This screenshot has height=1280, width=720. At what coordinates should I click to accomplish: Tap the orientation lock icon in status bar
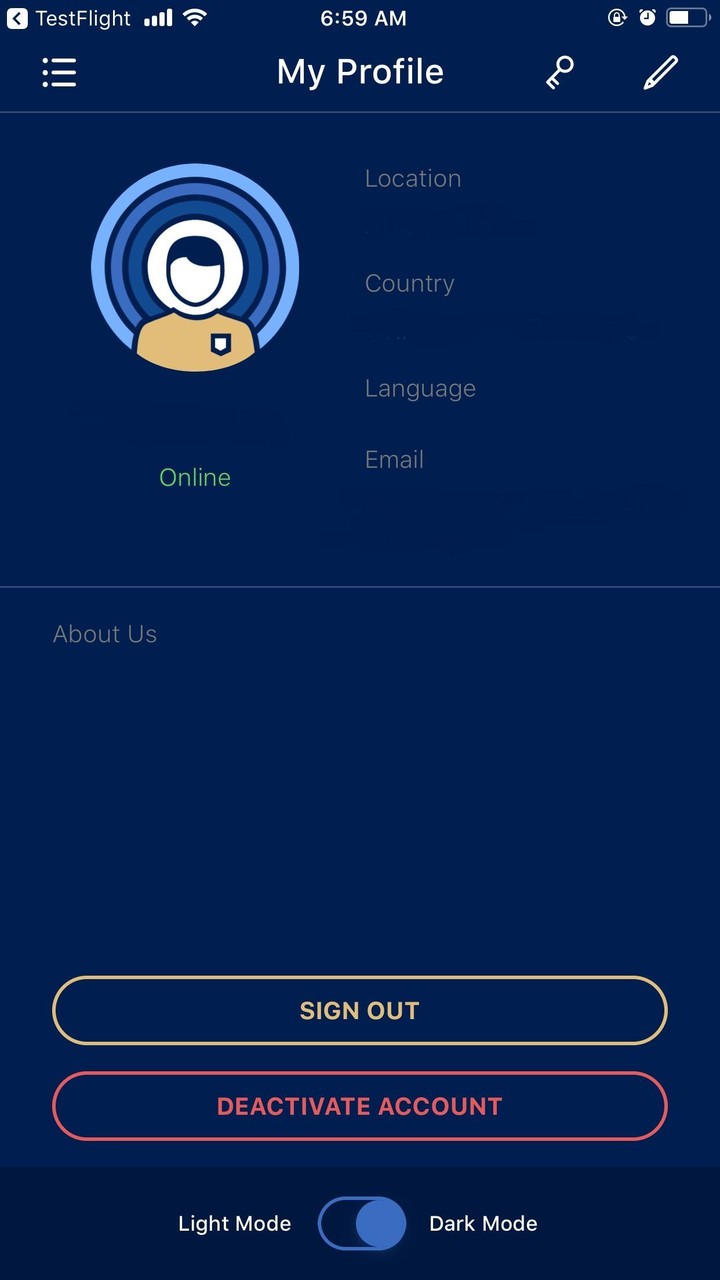[x=616, y=16]
